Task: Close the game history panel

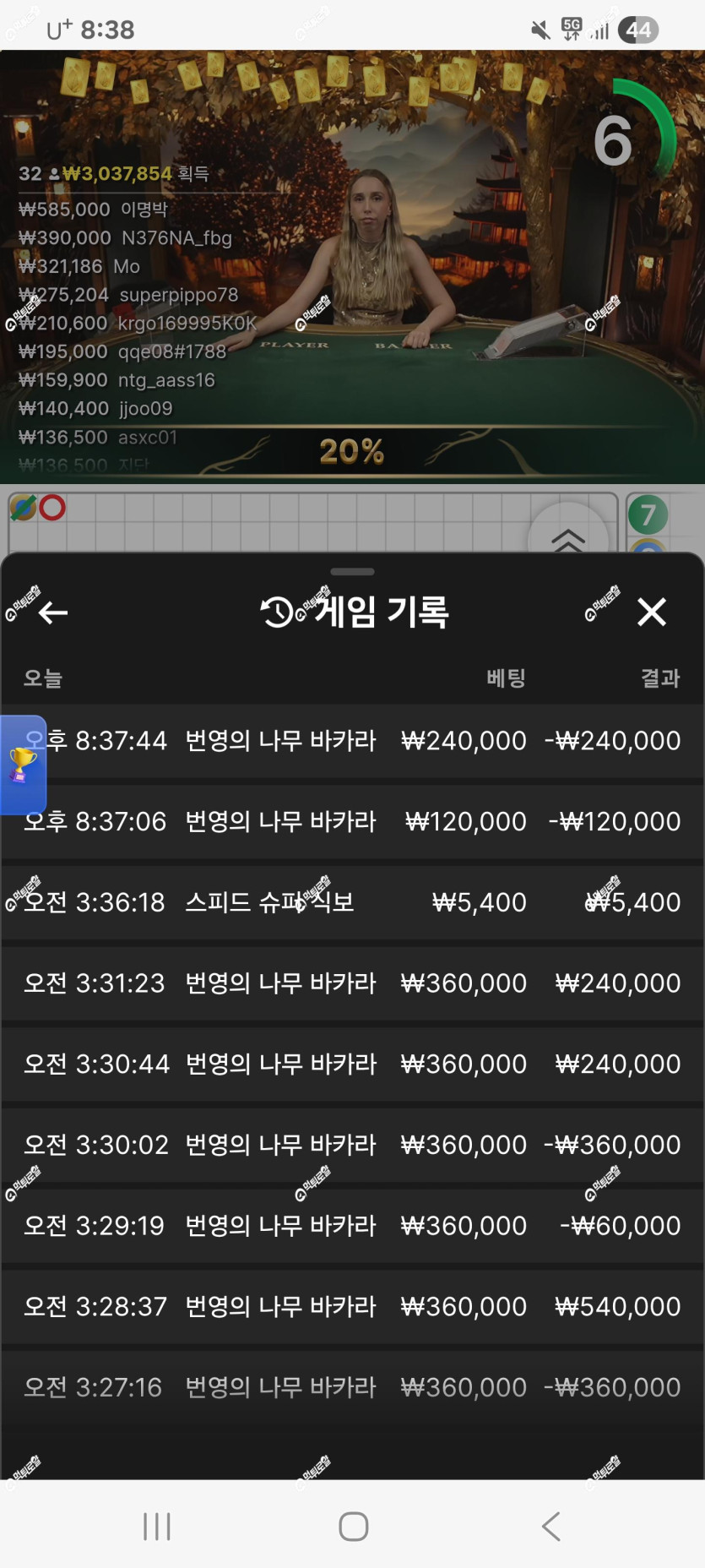Action: pyautogui.click(x=651, y=612)
